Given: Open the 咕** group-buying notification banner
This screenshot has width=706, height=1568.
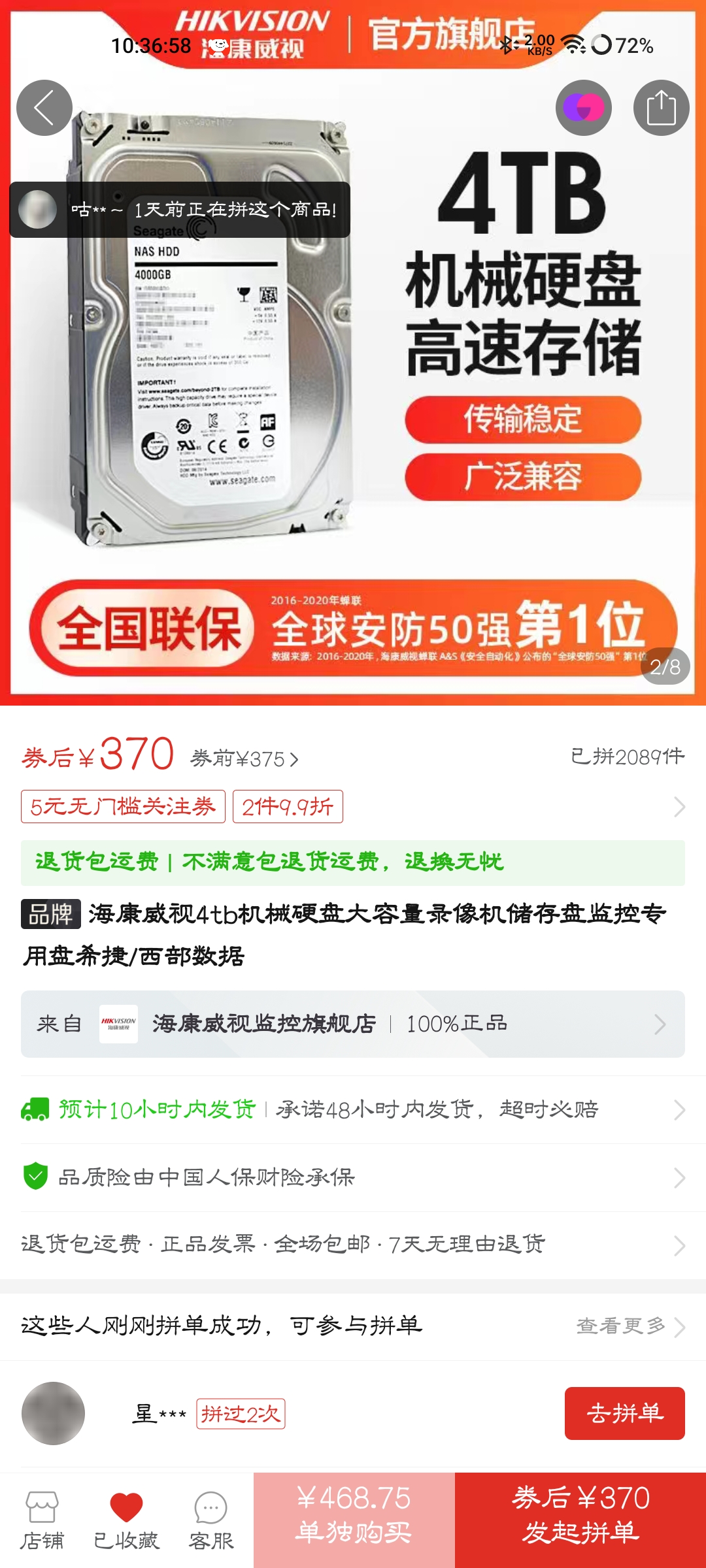Looking at the screenshot, I should click(x=180, y=210).
